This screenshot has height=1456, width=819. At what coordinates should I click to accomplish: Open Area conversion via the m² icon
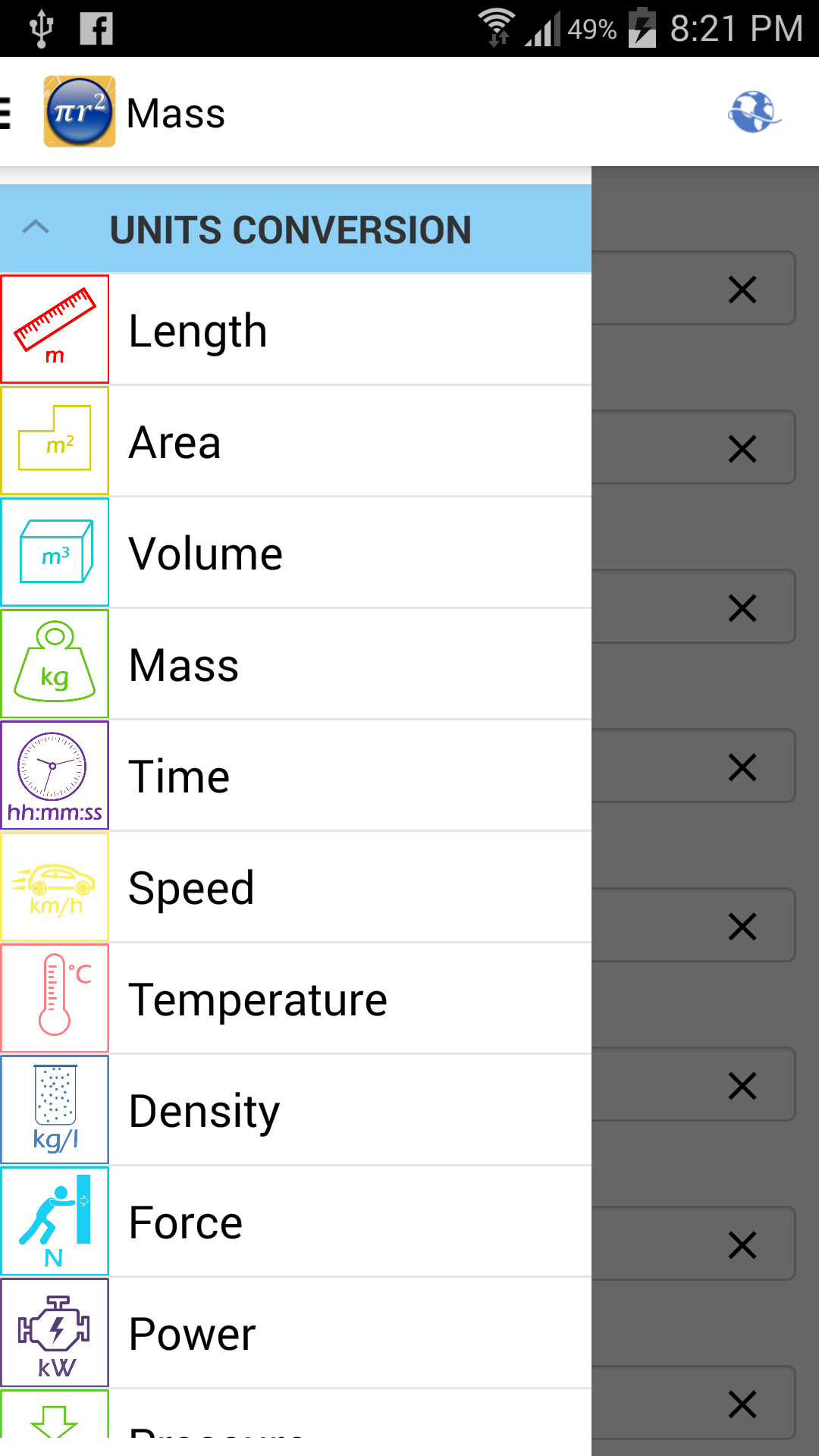point(55,441)
